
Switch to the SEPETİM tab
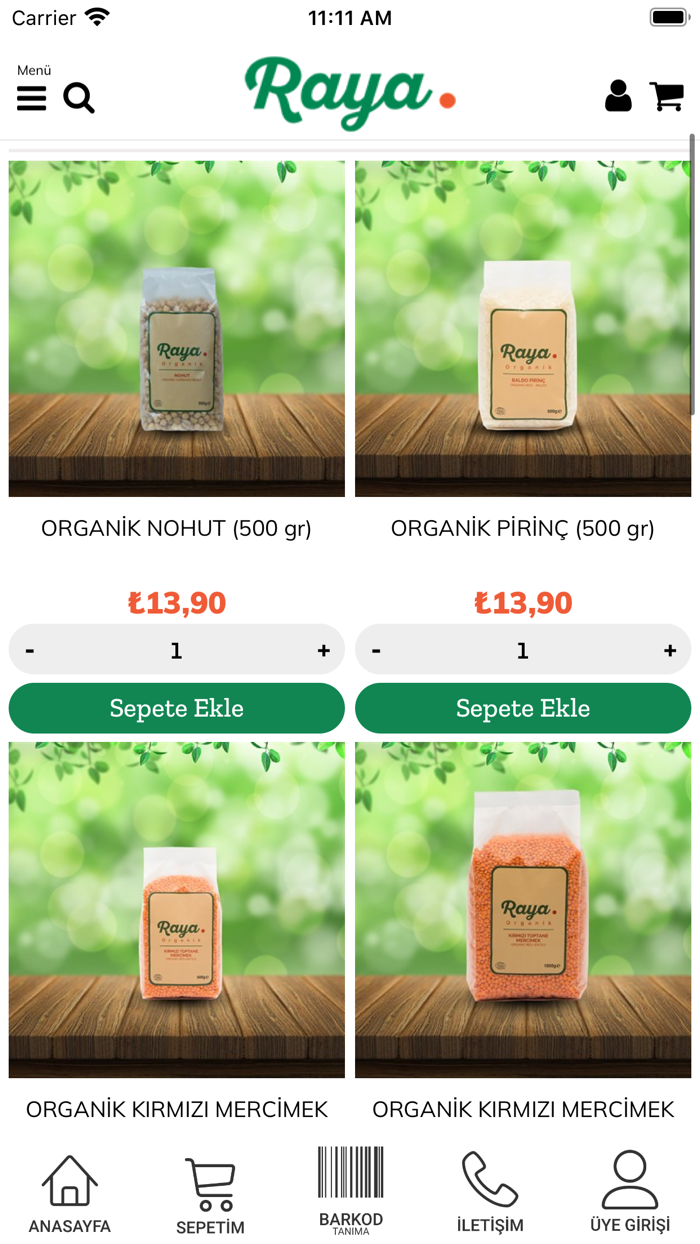point(210,1196)
